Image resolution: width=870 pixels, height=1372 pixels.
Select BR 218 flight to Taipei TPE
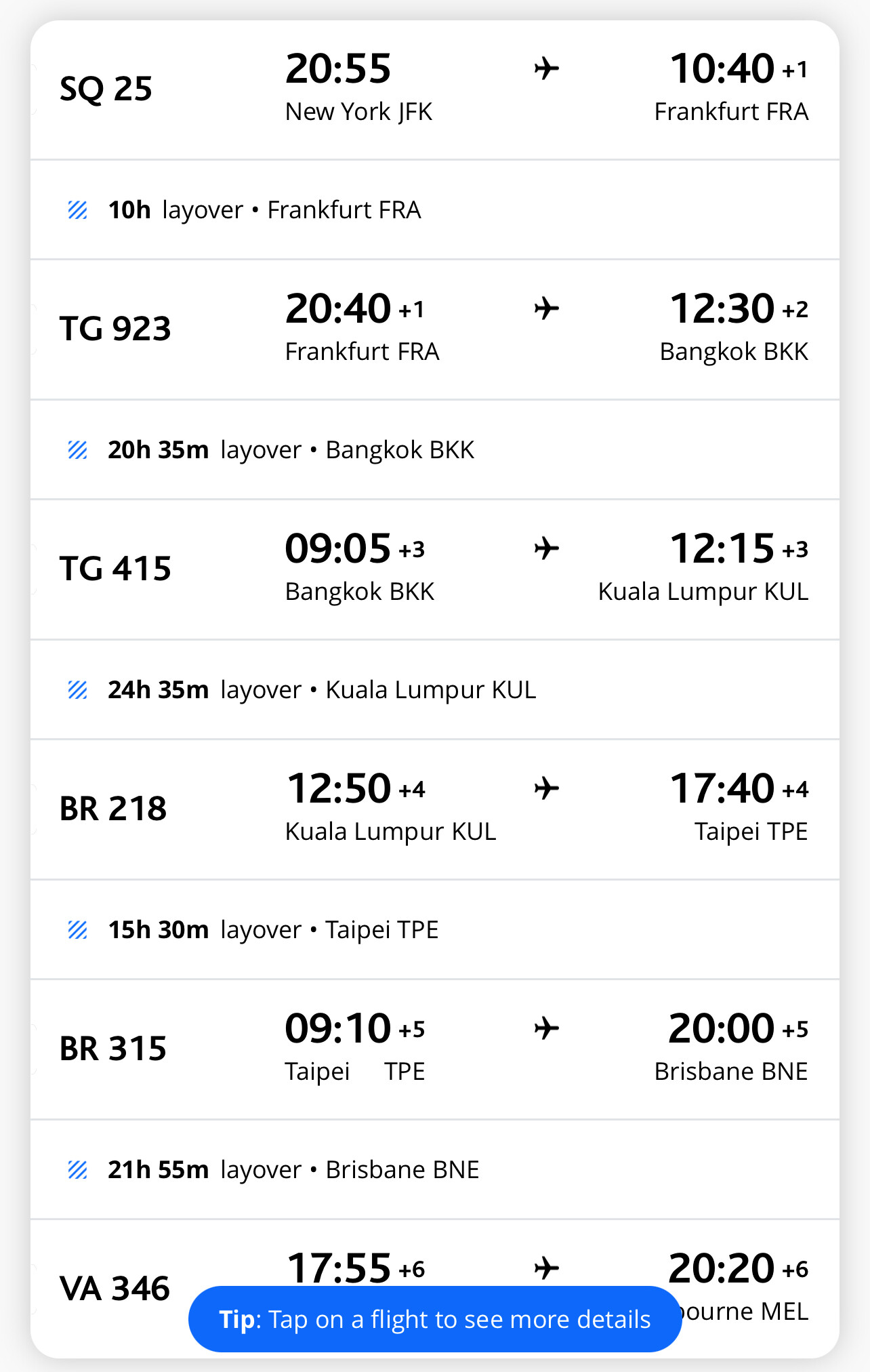(434, 809)
